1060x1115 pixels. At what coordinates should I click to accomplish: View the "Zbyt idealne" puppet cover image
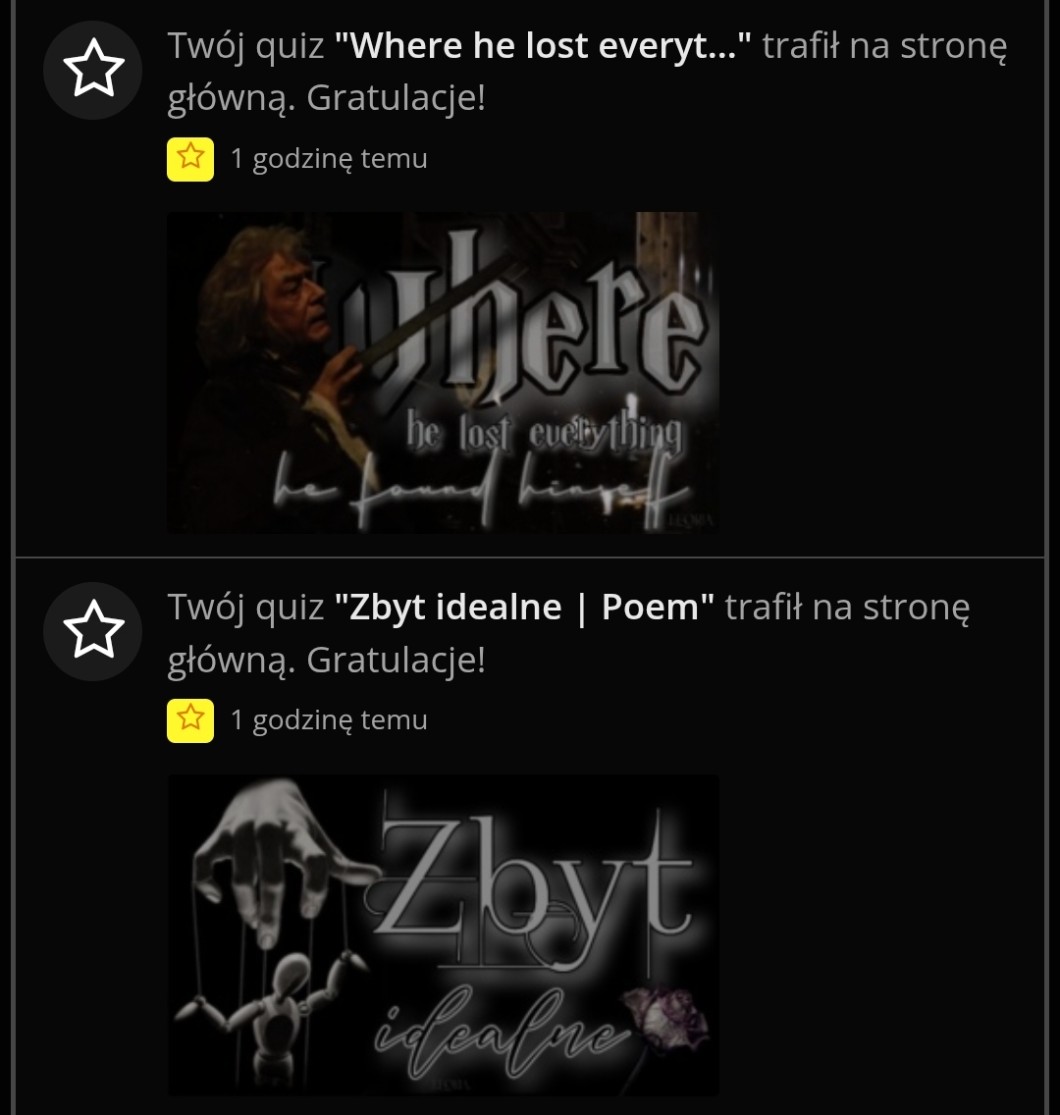click(442, 934)
